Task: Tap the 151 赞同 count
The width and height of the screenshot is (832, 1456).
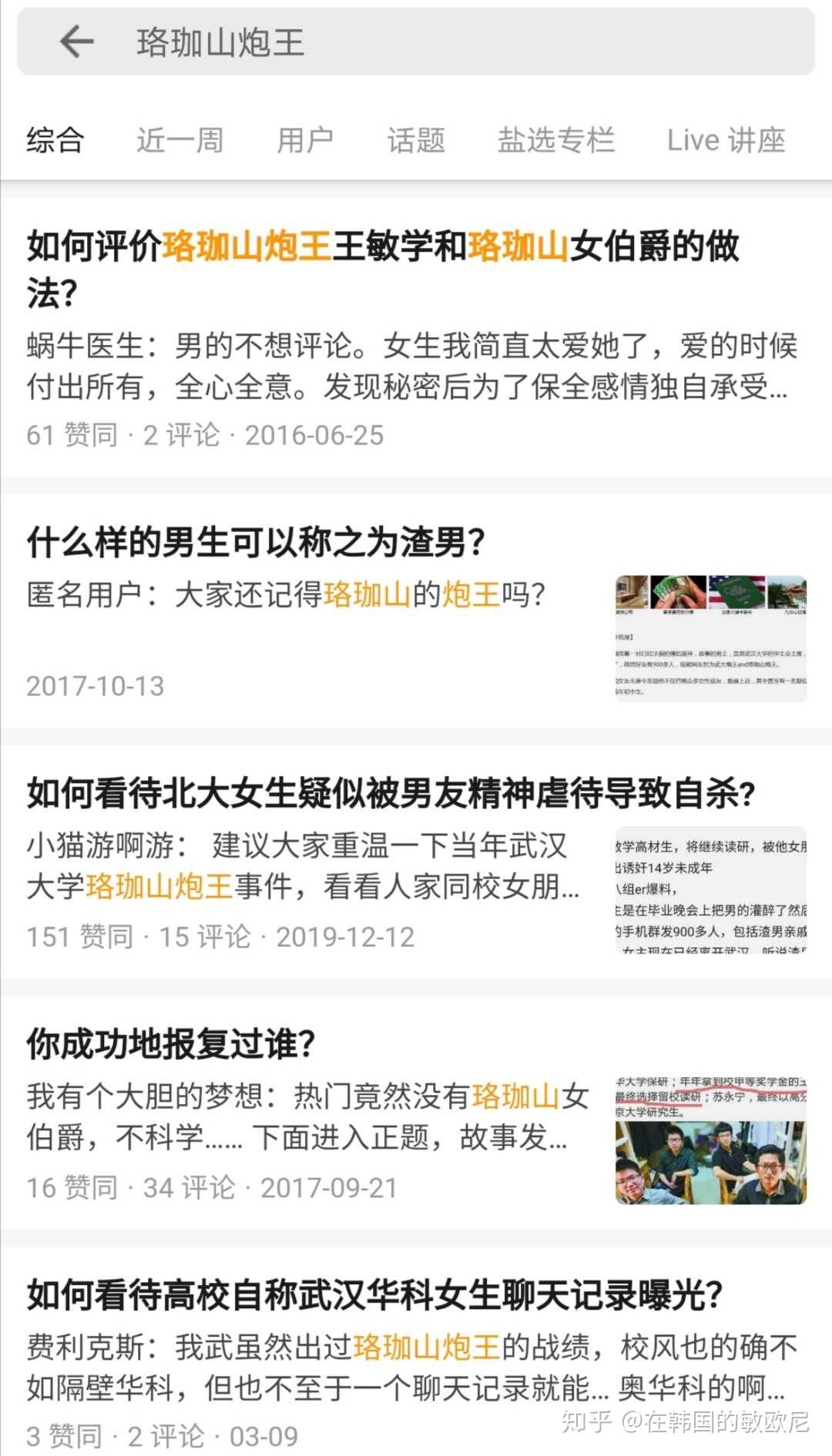Action: click(71, 937)
